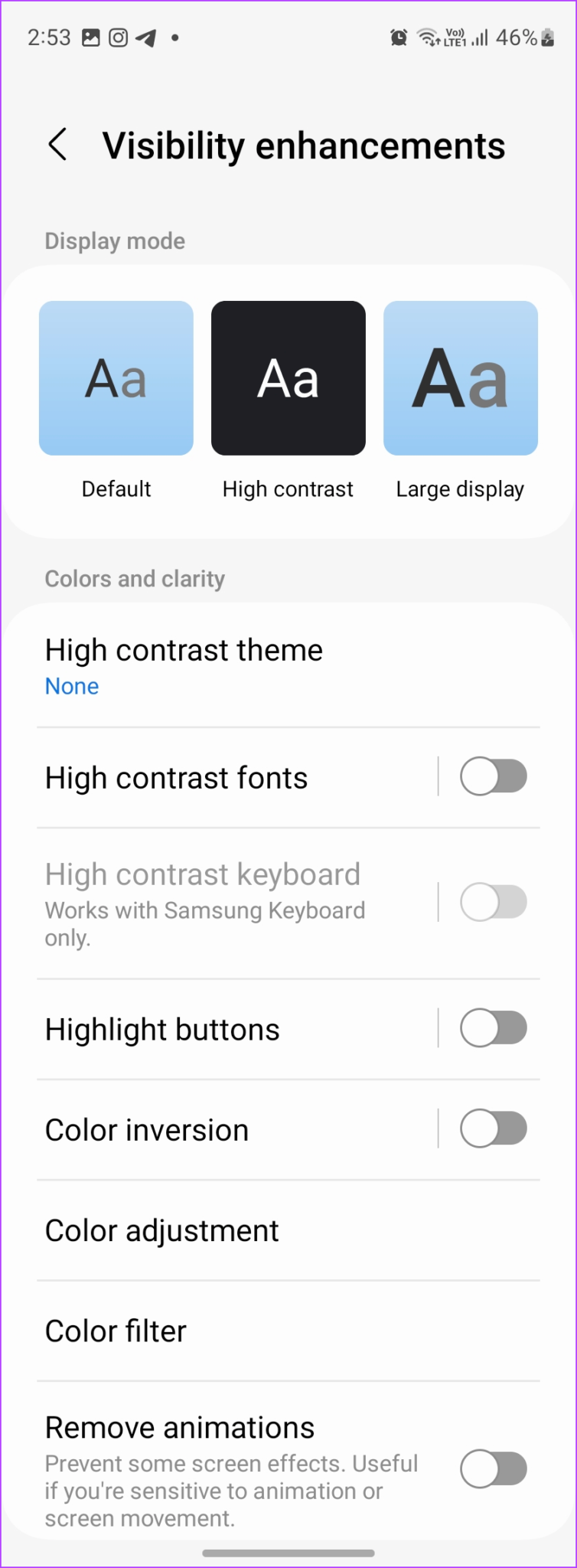This screenshot has height=1568, width=577.
Task: Tap the None link under High contrast theme
Action: click(71, 686)
